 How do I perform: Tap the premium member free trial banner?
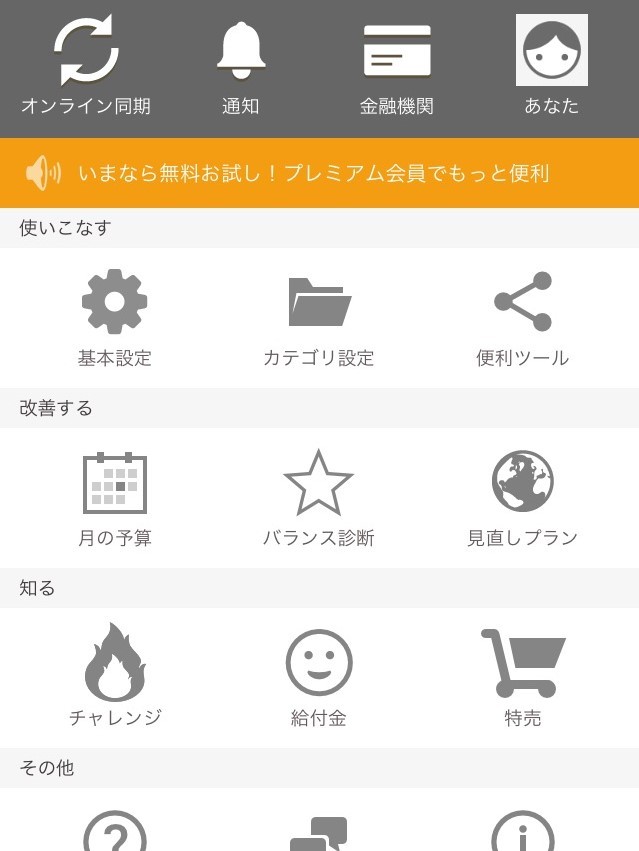(x=319, y=173)
